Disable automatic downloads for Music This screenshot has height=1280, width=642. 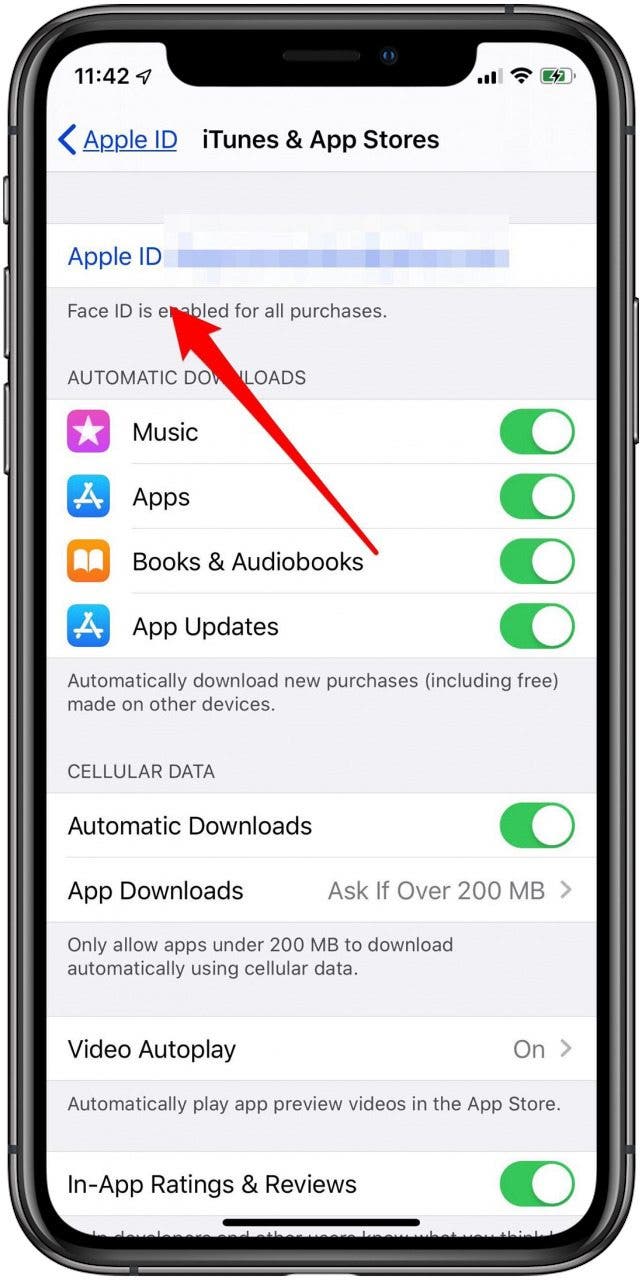(x=537, y=432)
